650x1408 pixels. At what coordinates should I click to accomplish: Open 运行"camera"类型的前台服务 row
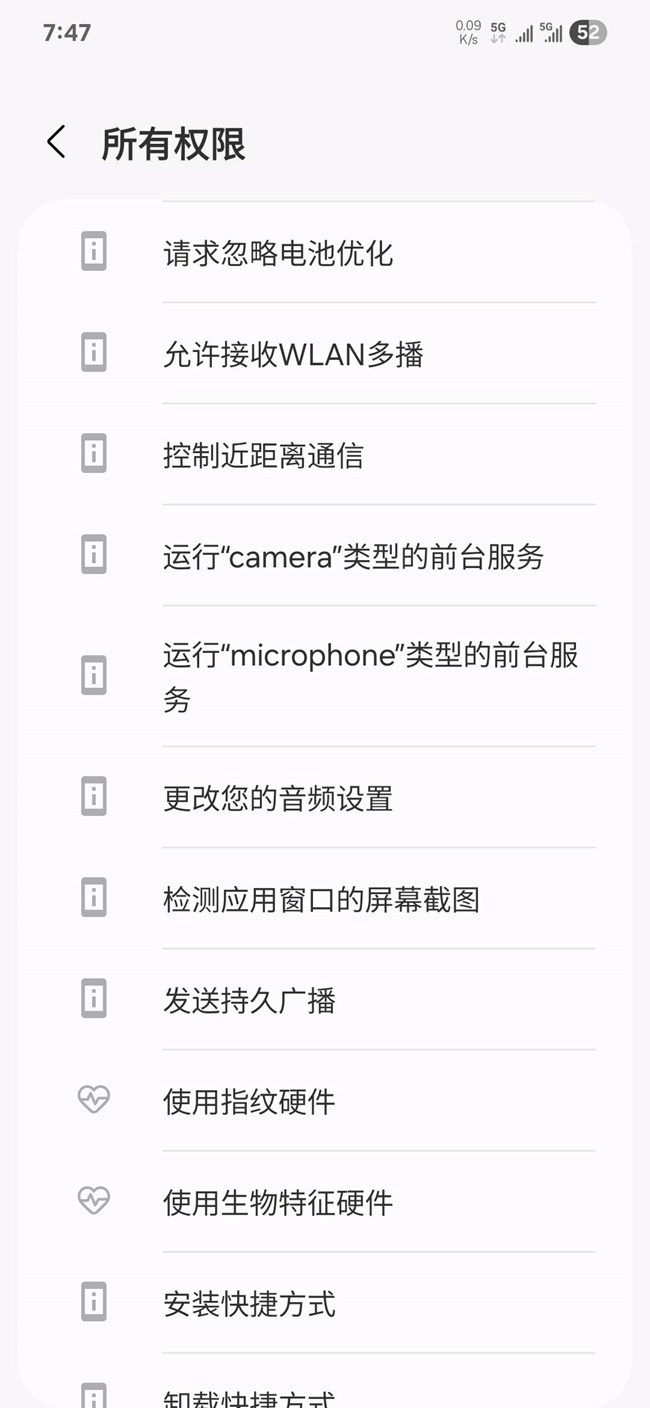pos(325,556)
